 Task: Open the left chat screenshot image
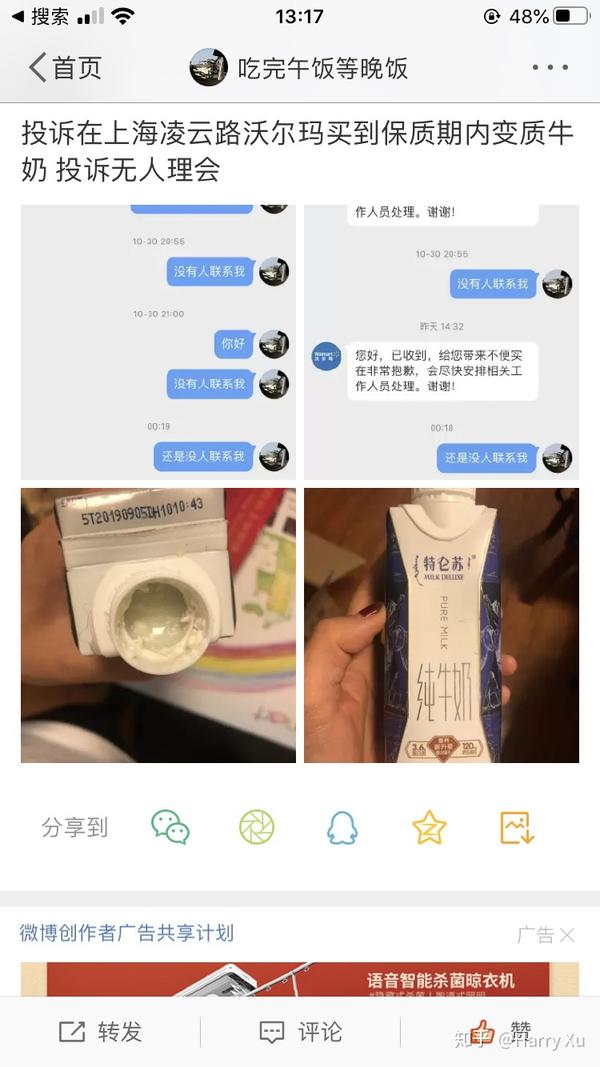click(x=159, y=342)
